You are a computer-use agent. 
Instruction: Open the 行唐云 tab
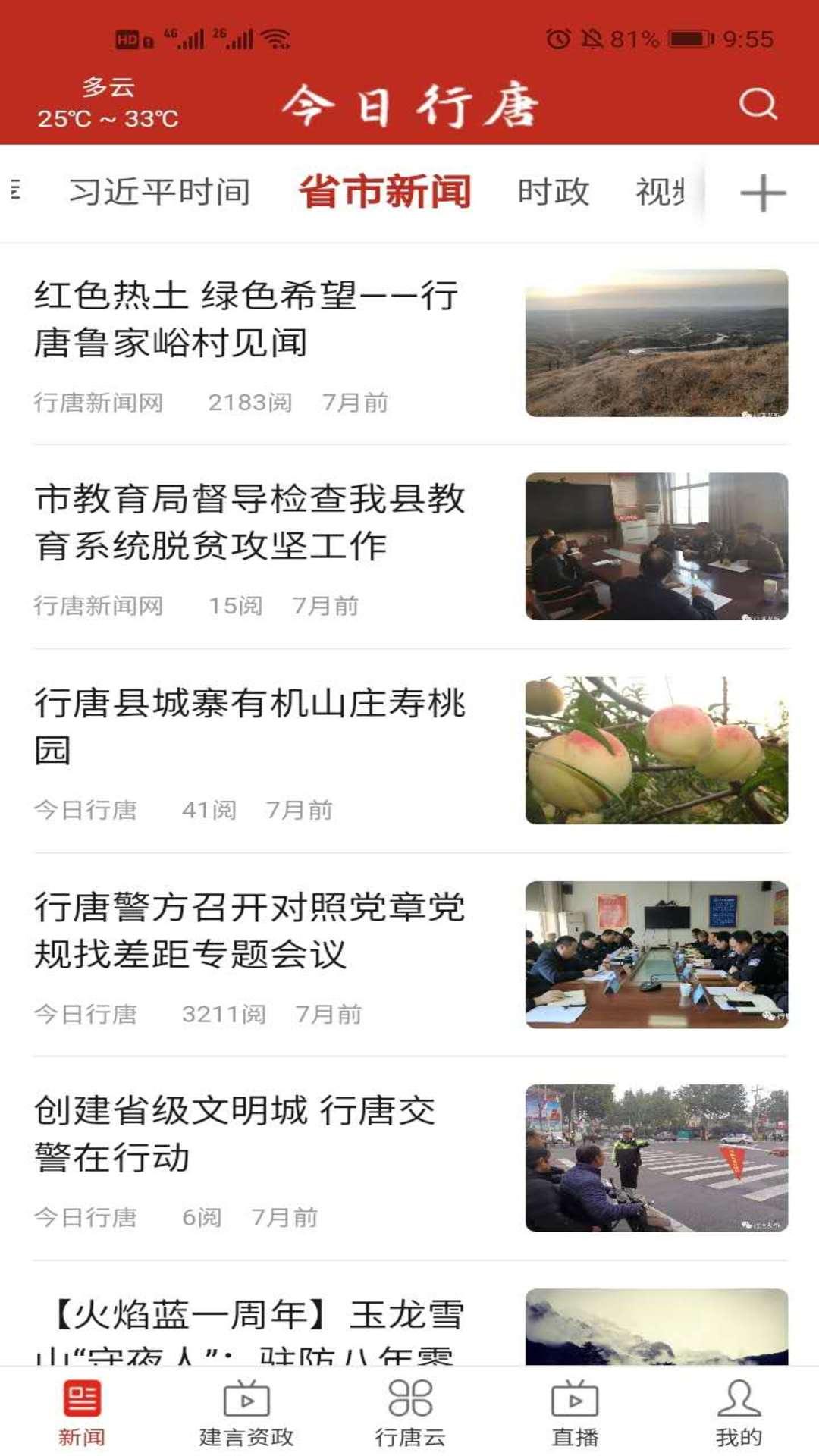coord(409,1412)
